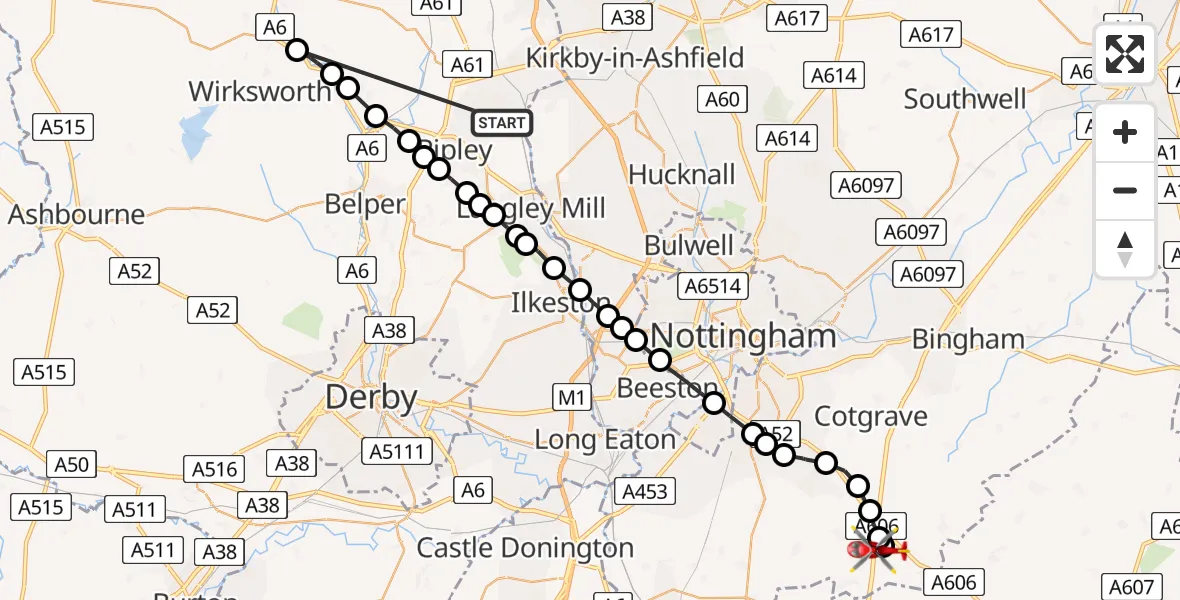The image size is (1180, 600).
Task: Tap the START marker on the route
Action: [x=502, y=123]
